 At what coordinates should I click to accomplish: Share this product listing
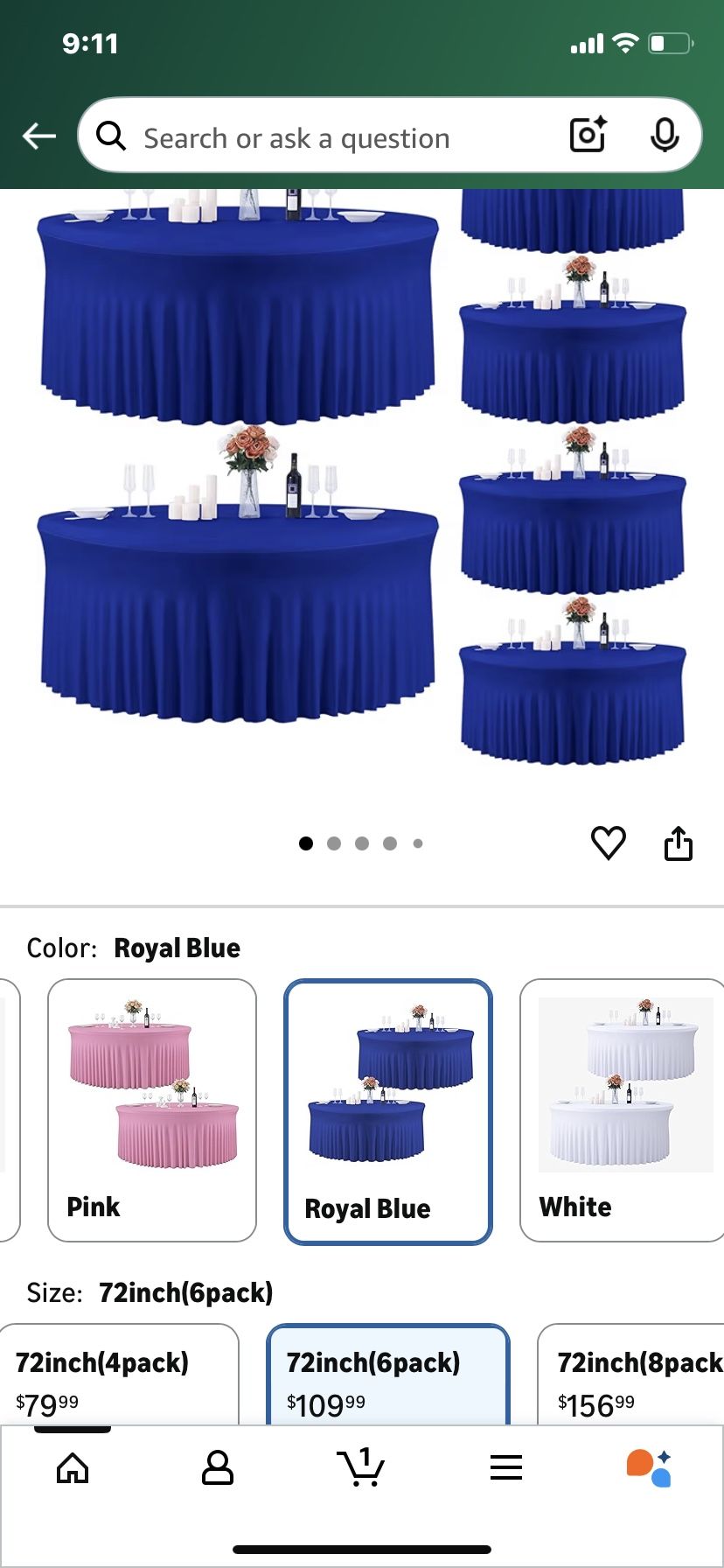tap(679, 843)
